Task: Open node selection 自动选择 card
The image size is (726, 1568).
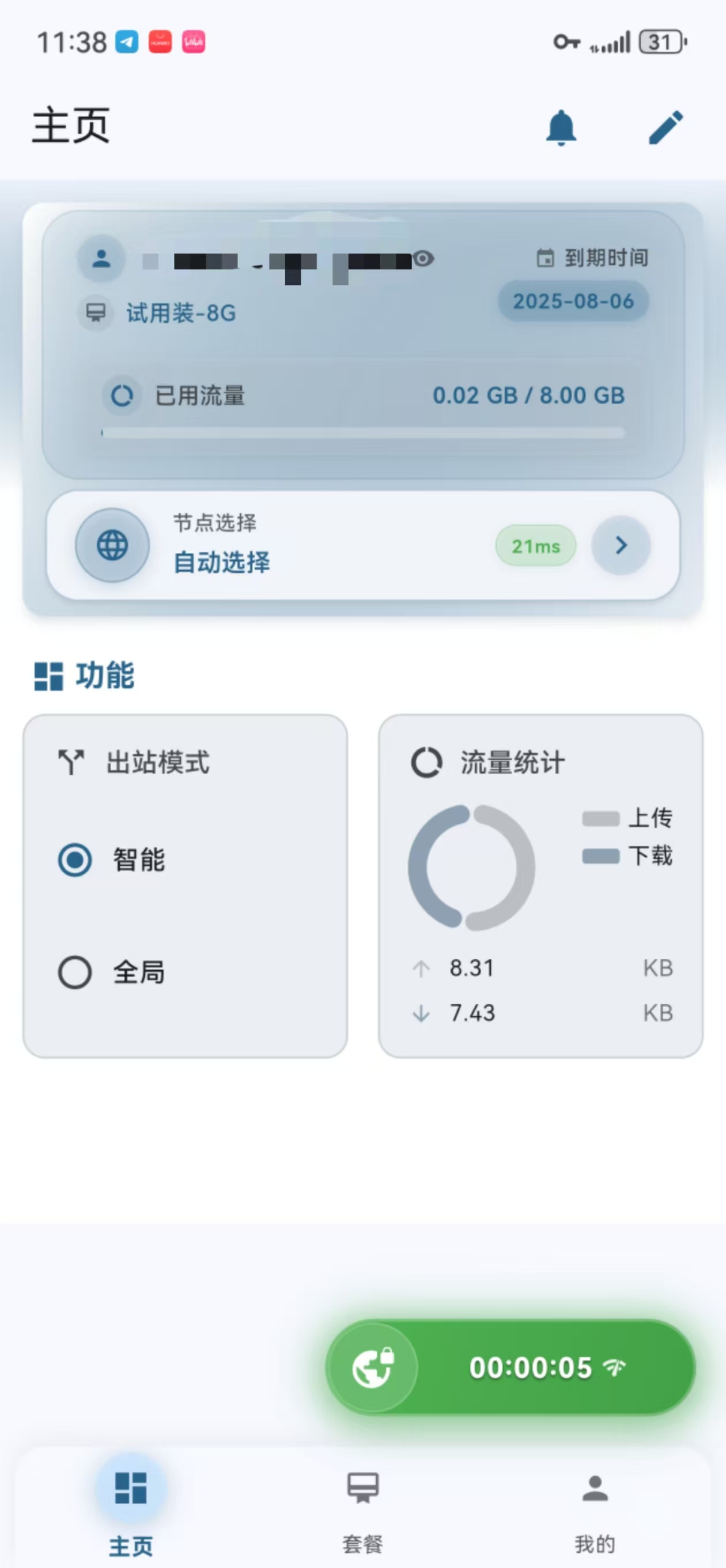Action: pyautogui.click(x=362, y=545)
